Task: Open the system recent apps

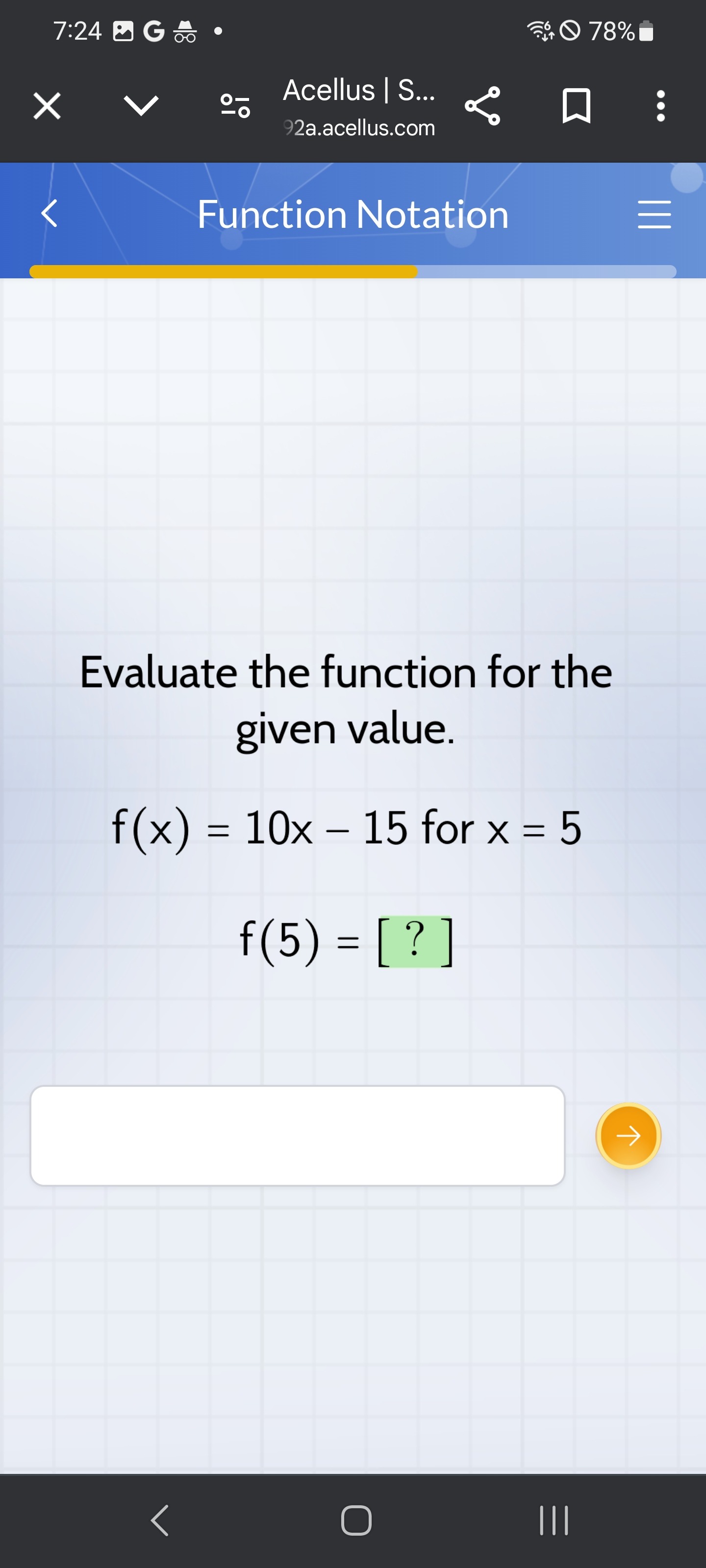Action: [x=553, y=1520]
